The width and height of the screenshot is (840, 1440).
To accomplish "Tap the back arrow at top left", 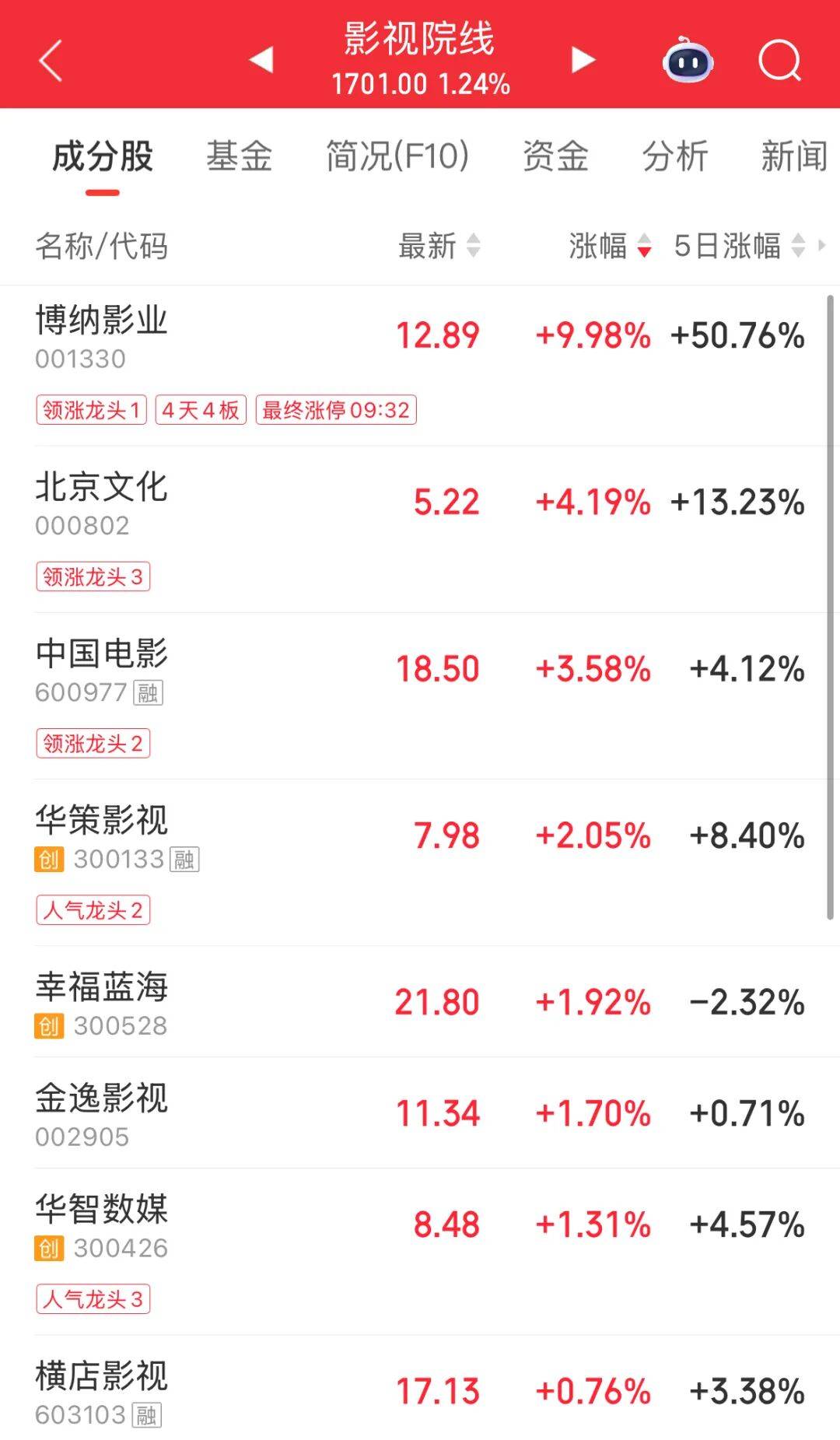I will (49, 59).
